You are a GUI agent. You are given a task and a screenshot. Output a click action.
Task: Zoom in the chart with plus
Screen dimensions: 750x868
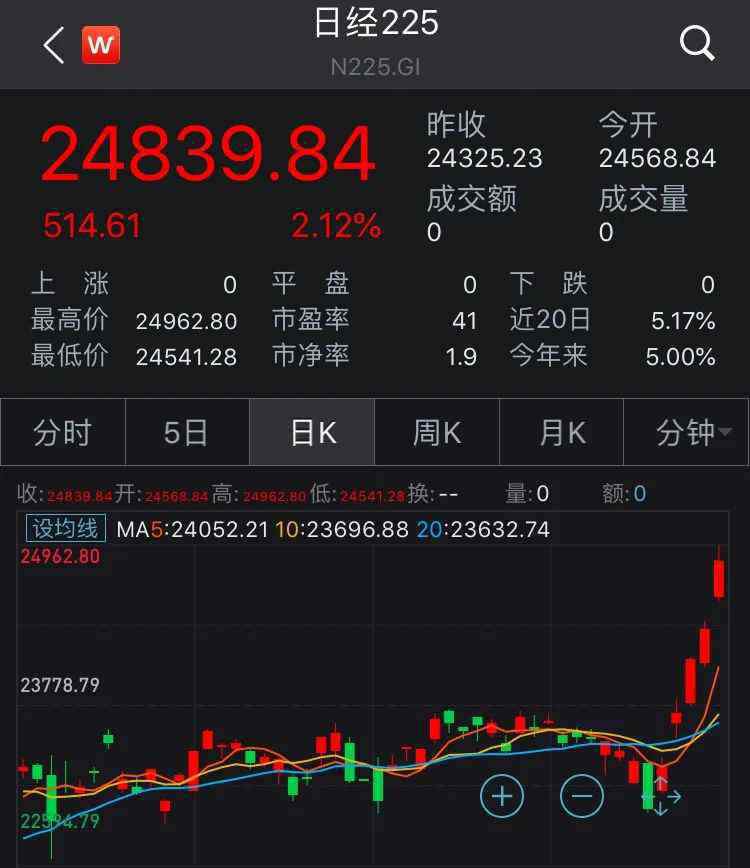coord(502,797)
